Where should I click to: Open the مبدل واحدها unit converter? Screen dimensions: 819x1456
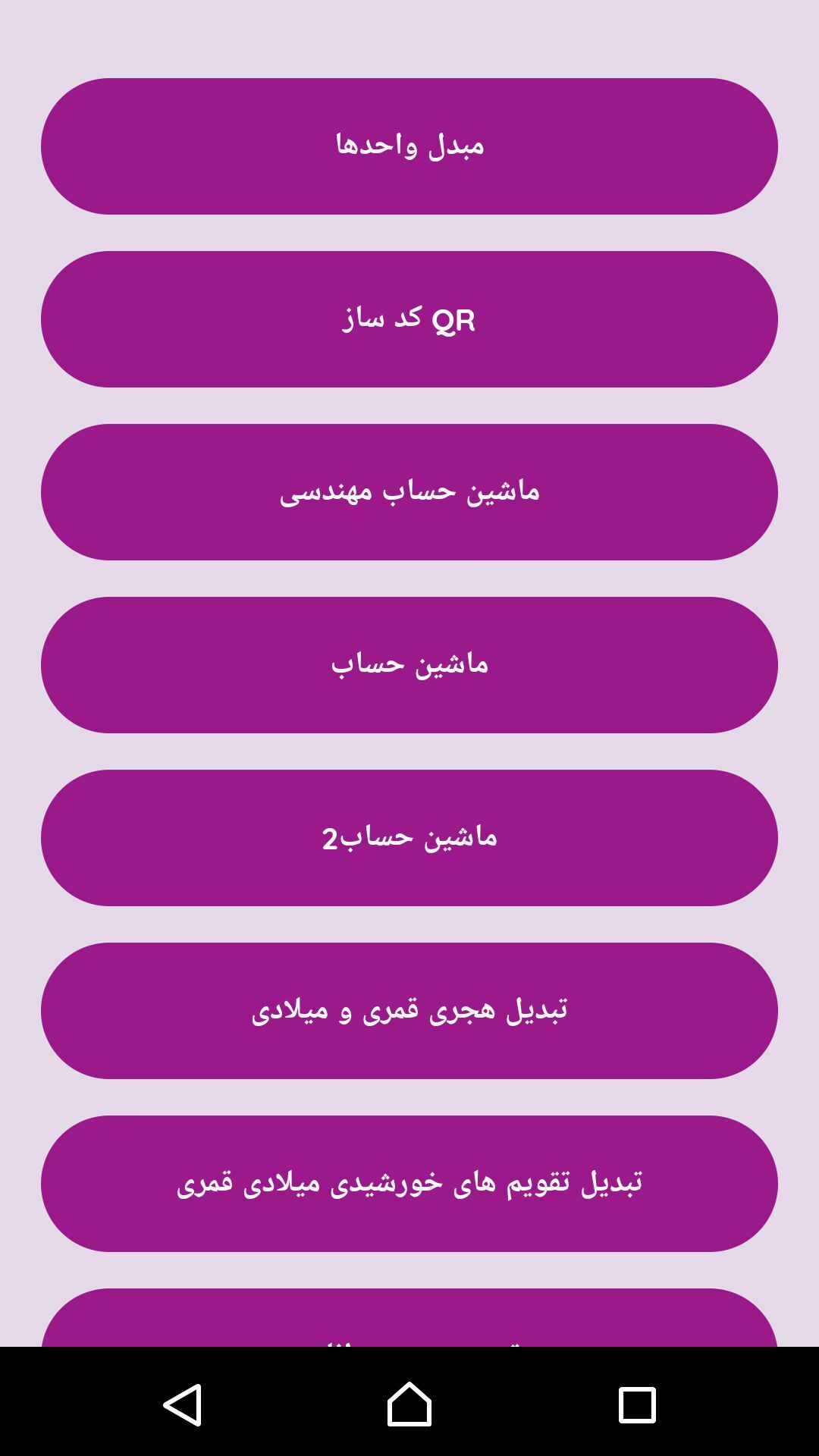[x=409, y=146]
